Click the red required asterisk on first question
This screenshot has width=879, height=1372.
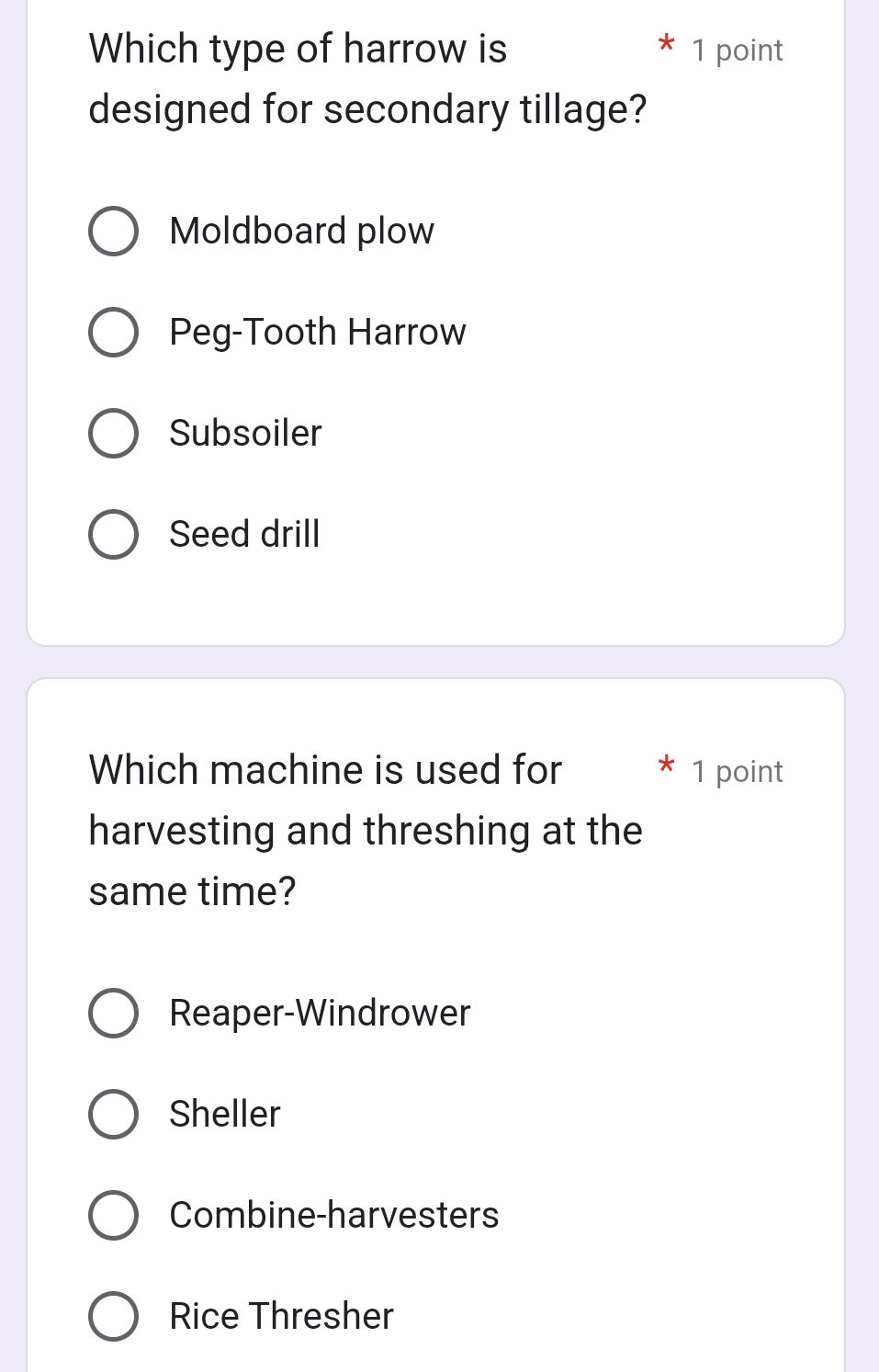[666, 46]
